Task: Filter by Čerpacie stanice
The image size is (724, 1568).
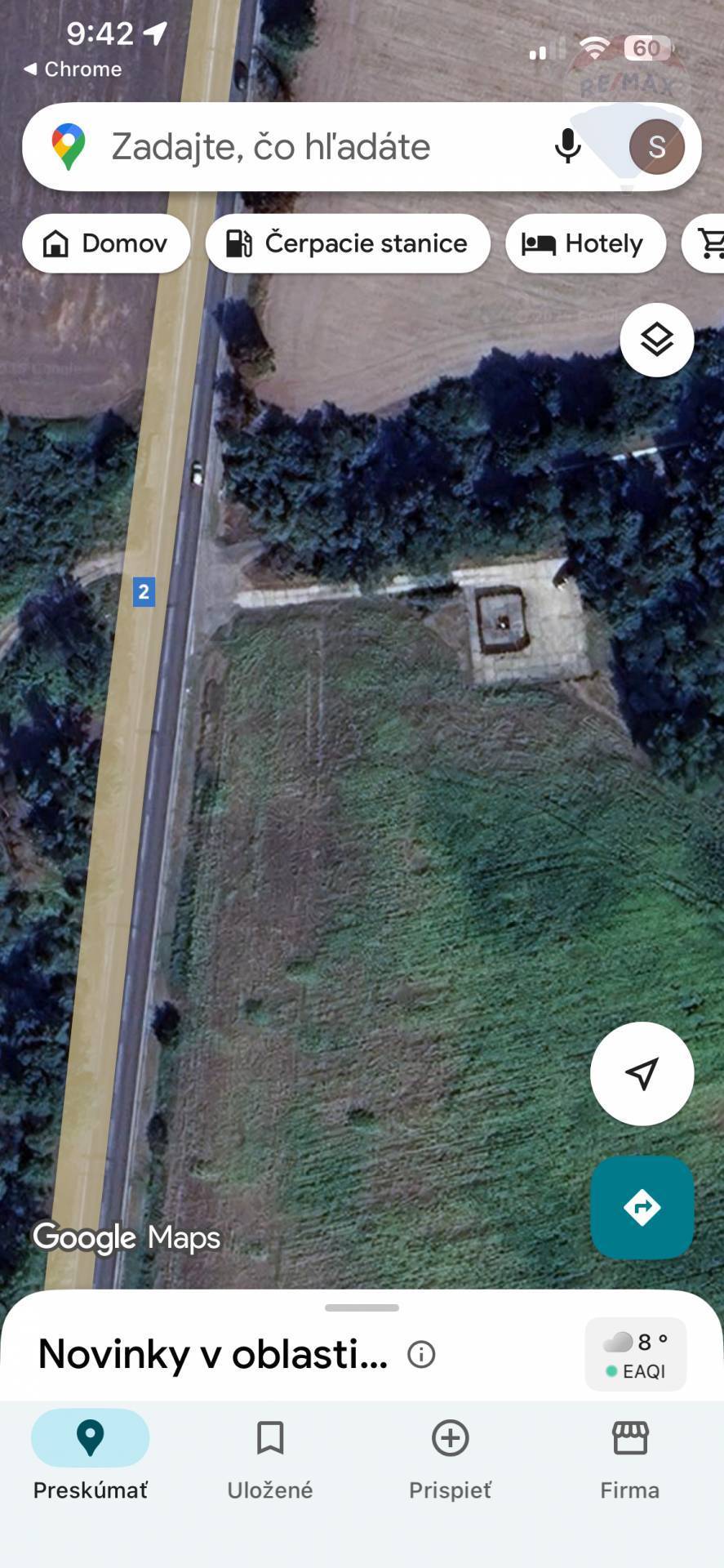Action: tap(348, 243)
